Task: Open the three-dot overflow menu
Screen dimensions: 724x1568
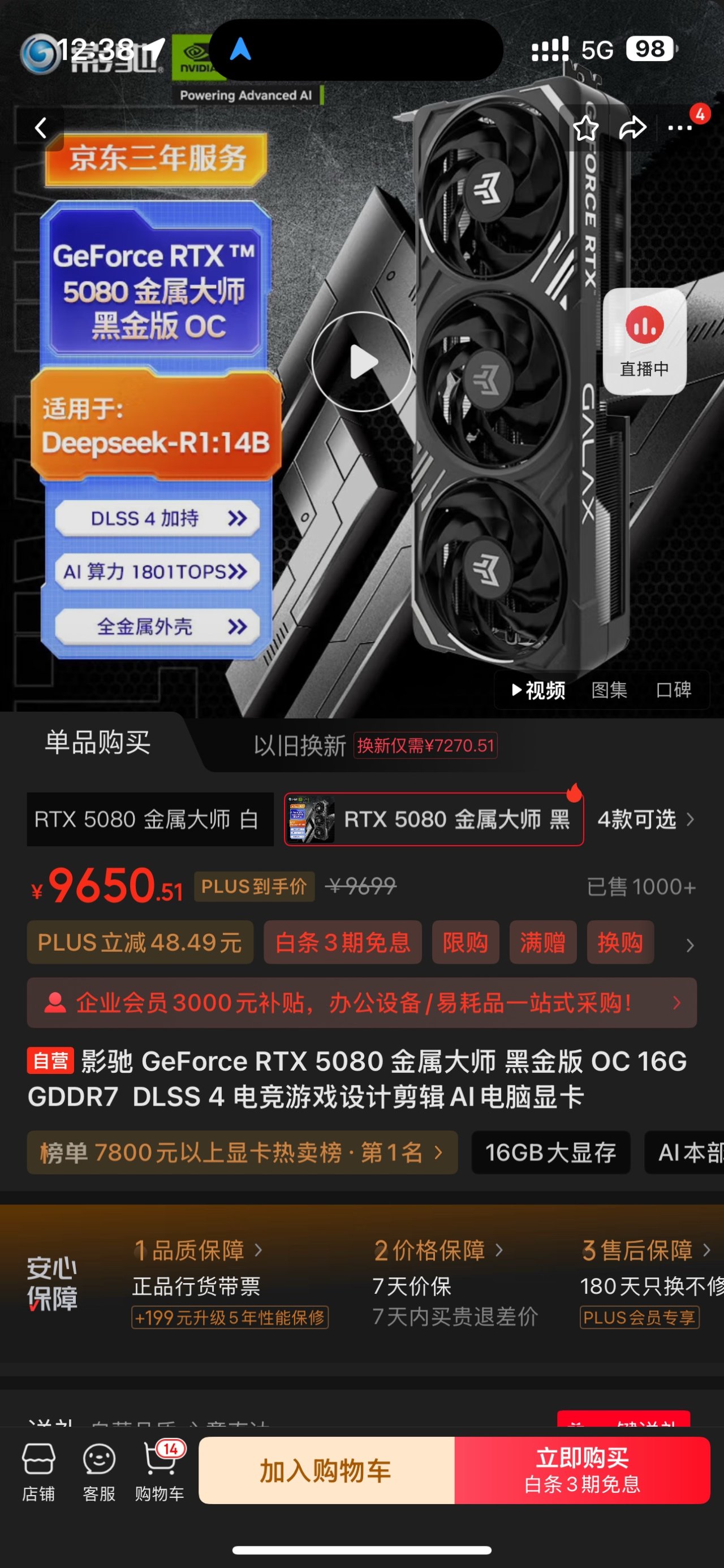Action: tap(679, 128)
